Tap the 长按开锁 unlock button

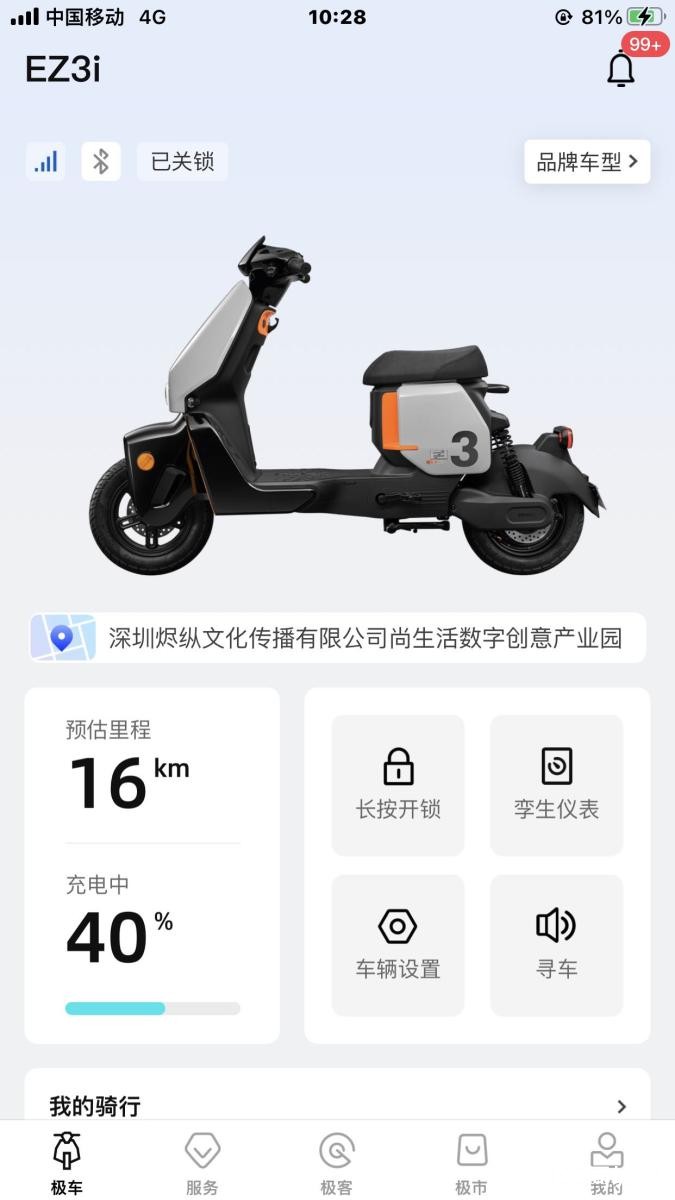pyautogui.click(x=398, y=785)
